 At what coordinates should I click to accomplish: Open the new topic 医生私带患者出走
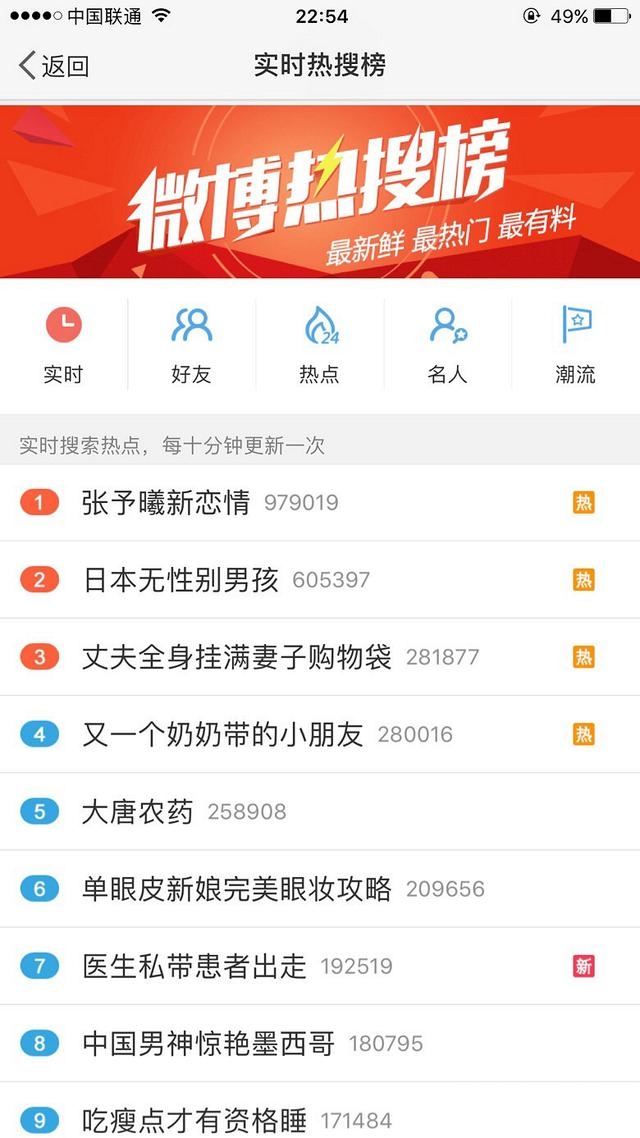[195, 966]
